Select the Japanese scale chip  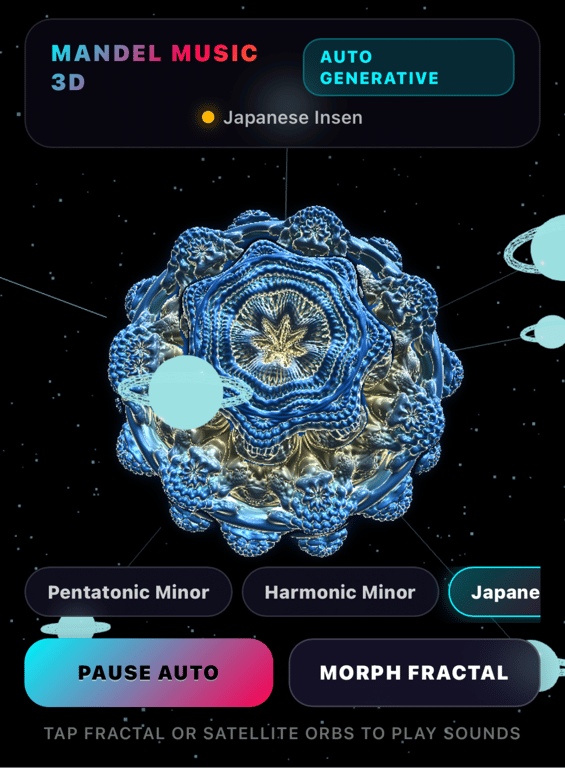tap(494, 592)
